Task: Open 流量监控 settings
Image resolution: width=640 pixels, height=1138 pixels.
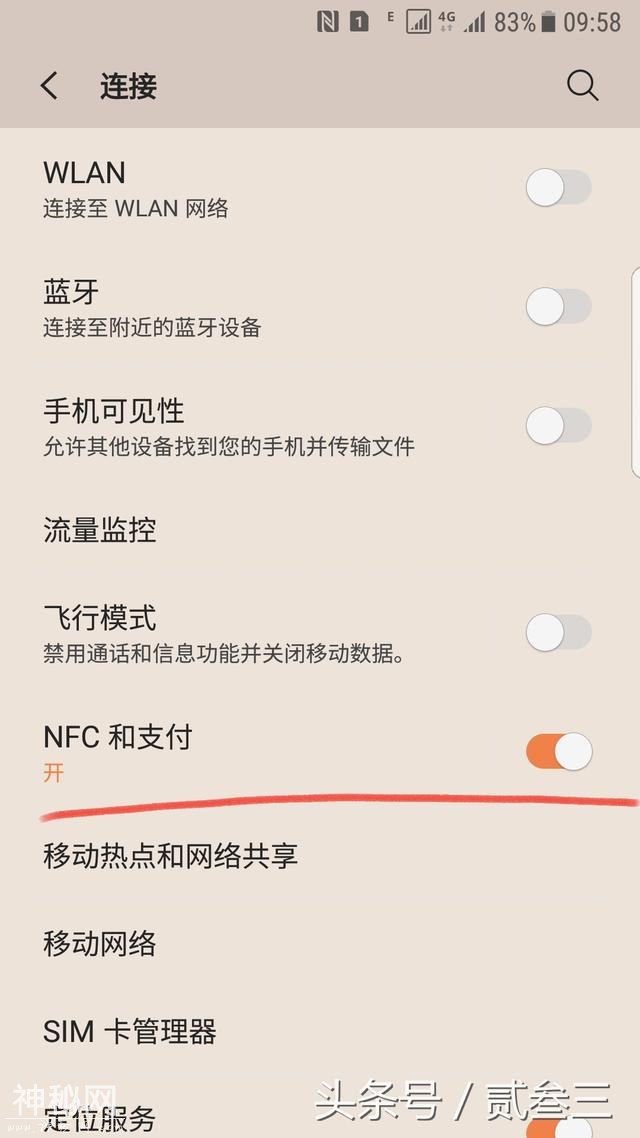Action: (100, 529)
